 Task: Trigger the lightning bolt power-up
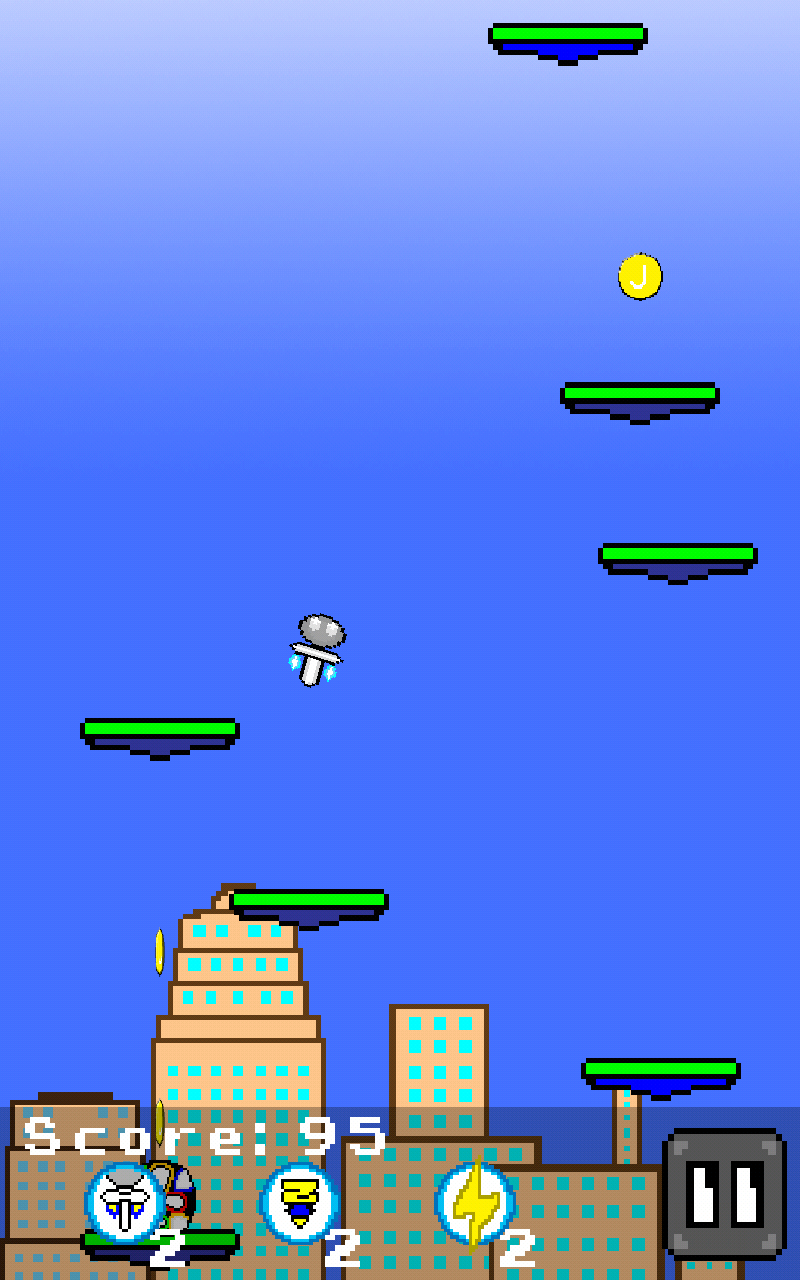click(476, 1202)
